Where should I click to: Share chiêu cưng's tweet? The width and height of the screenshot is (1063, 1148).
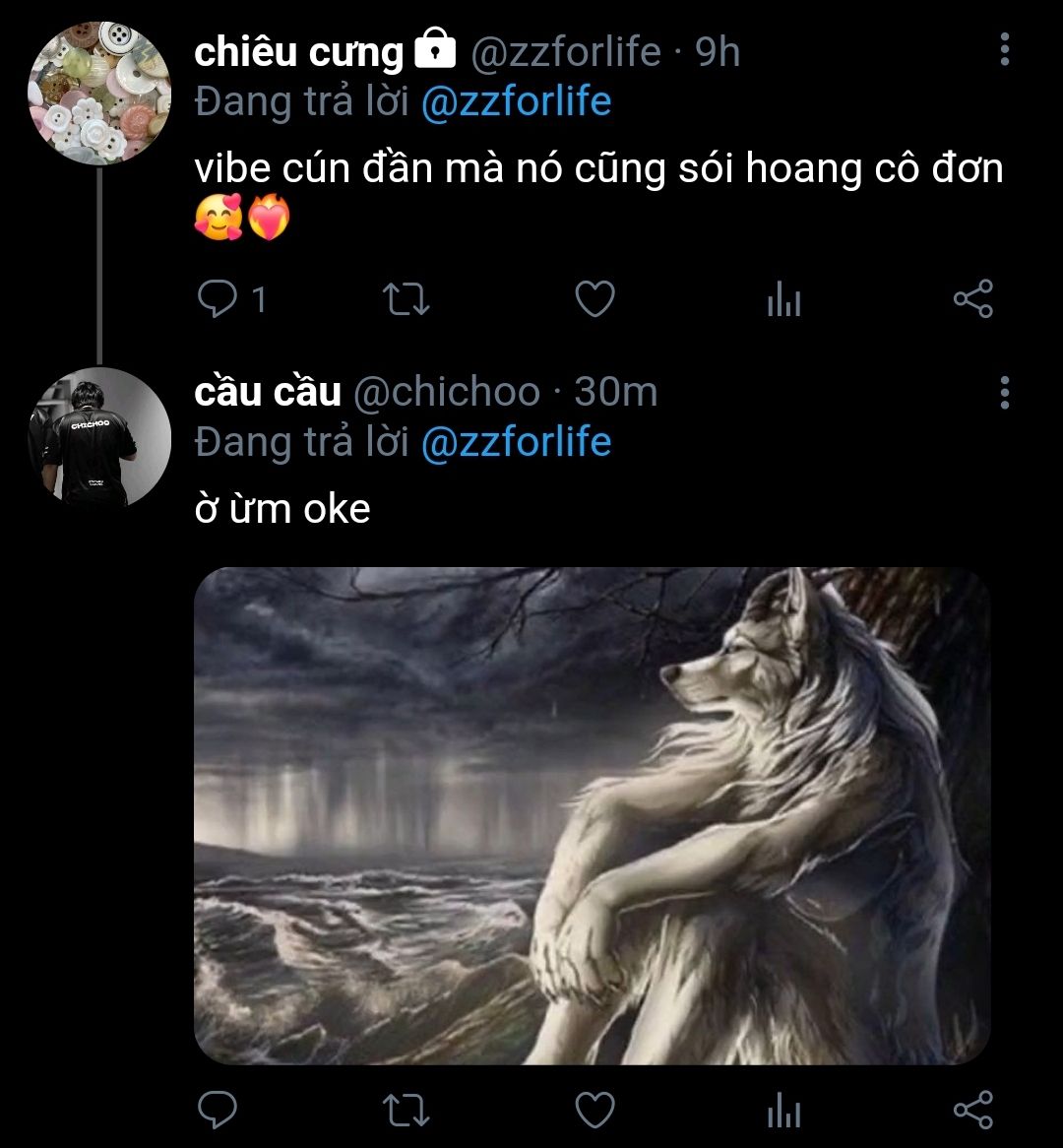point(973,299)
